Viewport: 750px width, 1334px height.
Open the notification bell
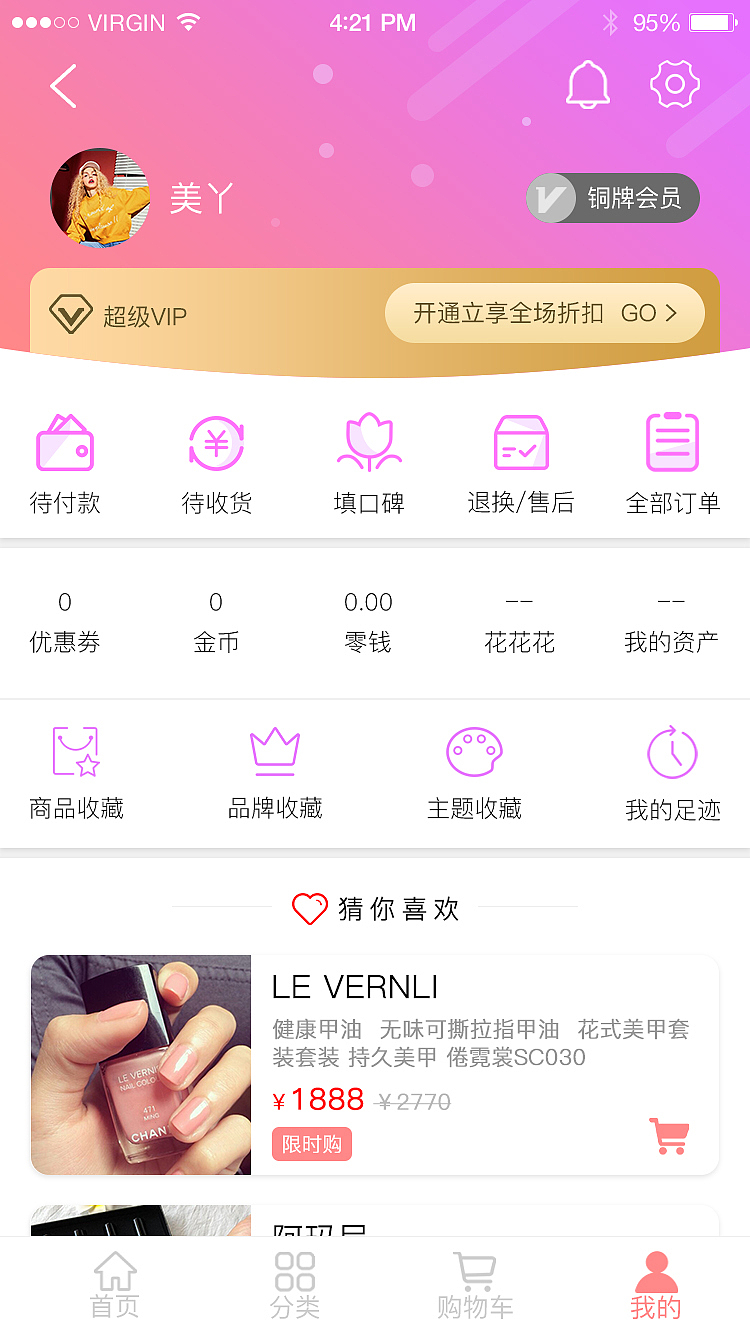coord(588,84)
